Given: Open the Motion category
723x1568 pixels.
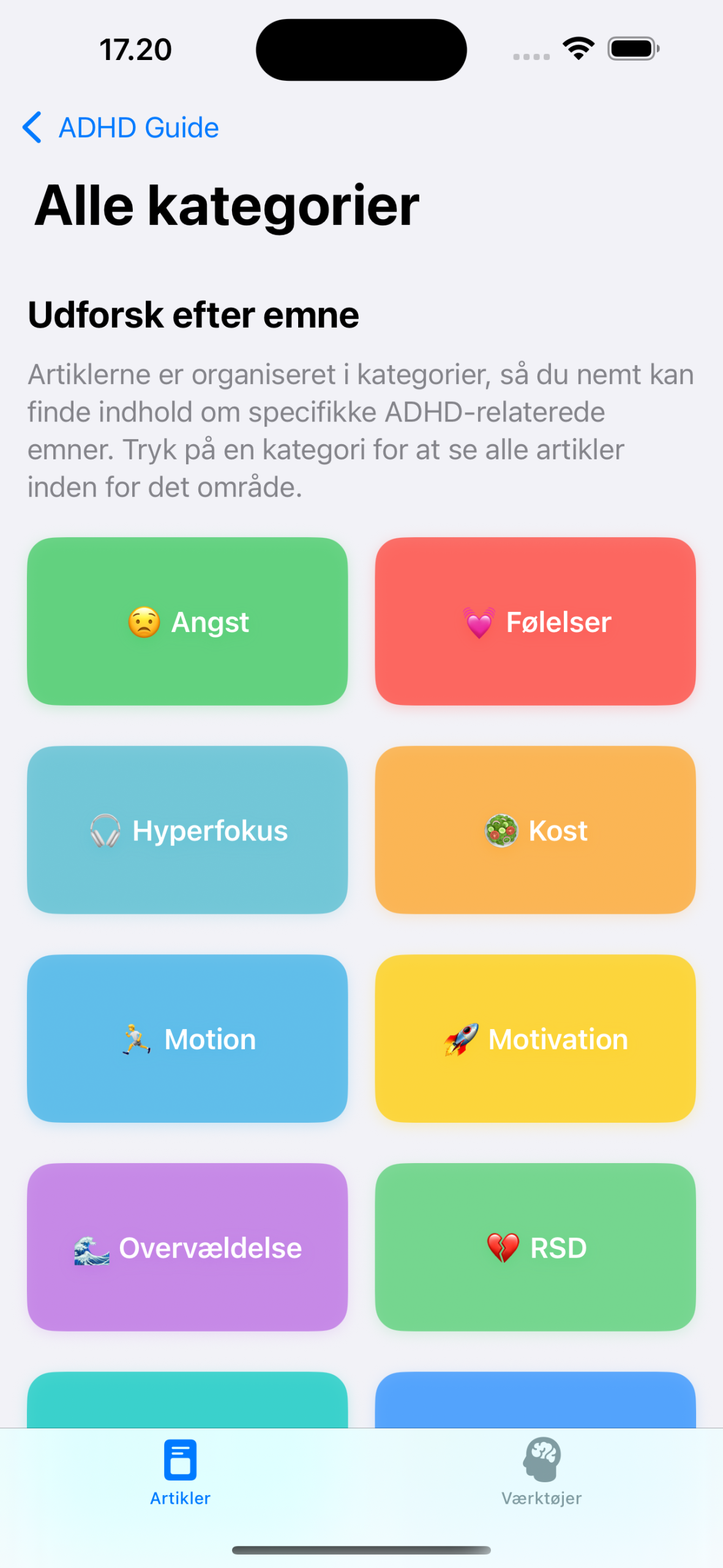Looking at the screenshot, I should [187, 1038].
